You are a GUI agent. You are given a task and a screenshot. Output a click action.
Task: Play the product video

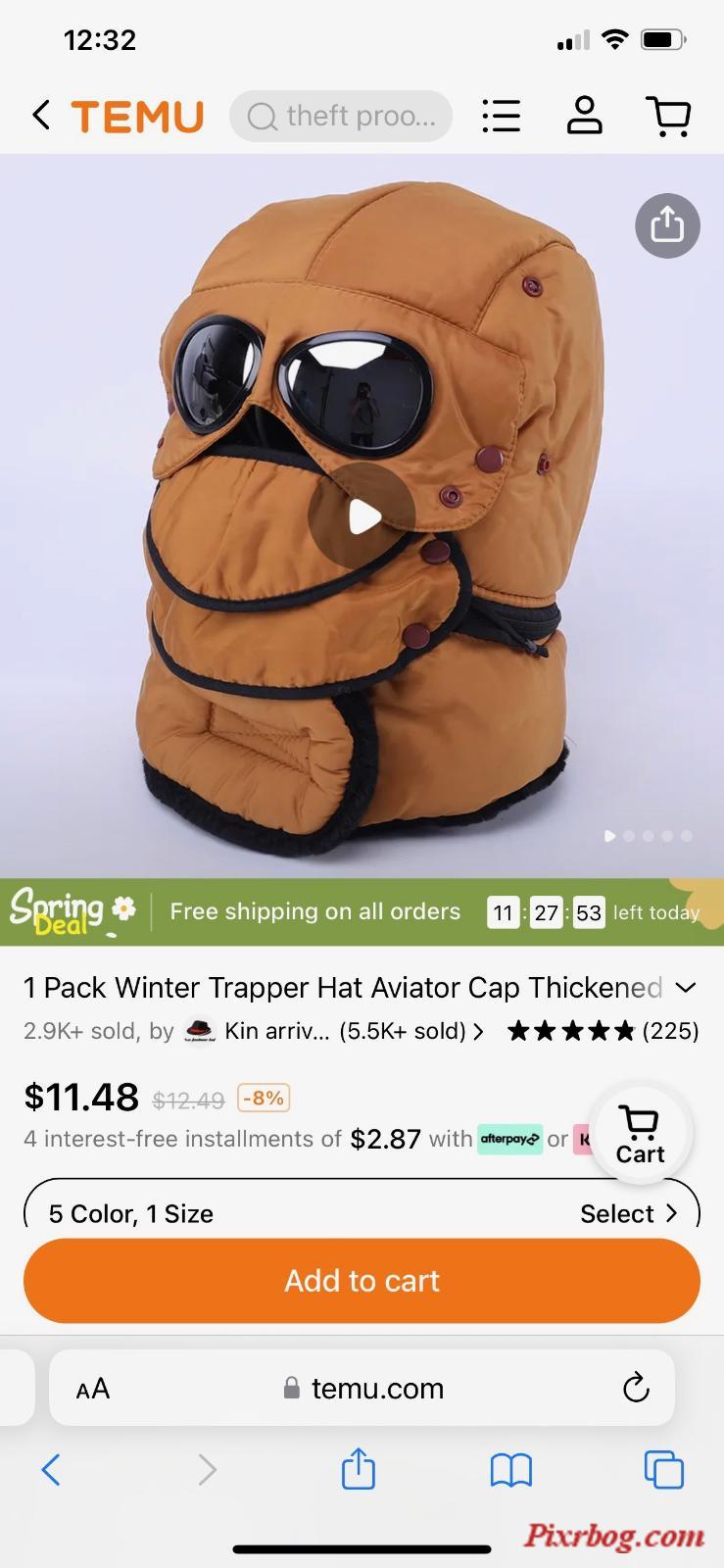coord(362,516)
